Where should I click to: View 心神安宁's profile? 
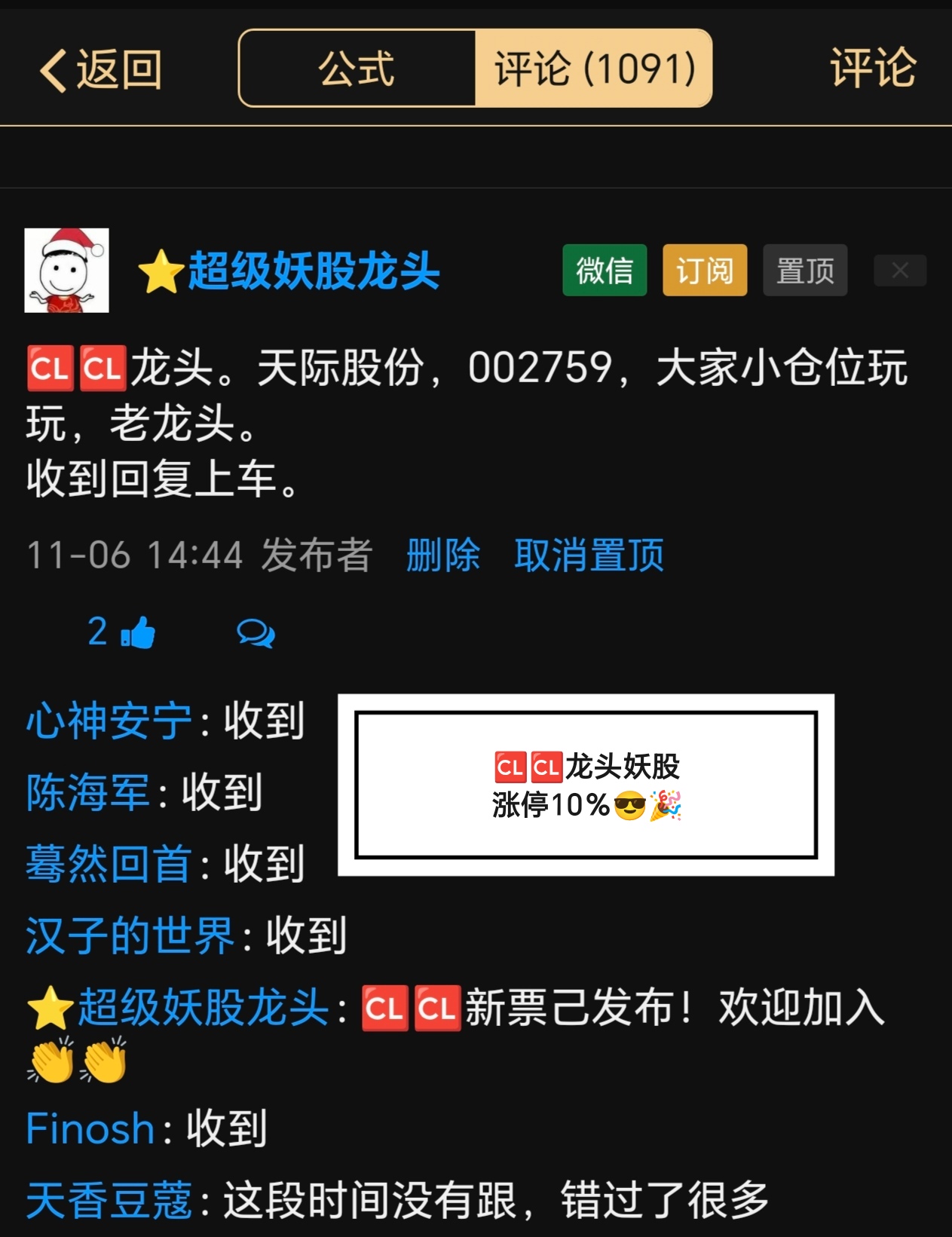pos(109,721)
